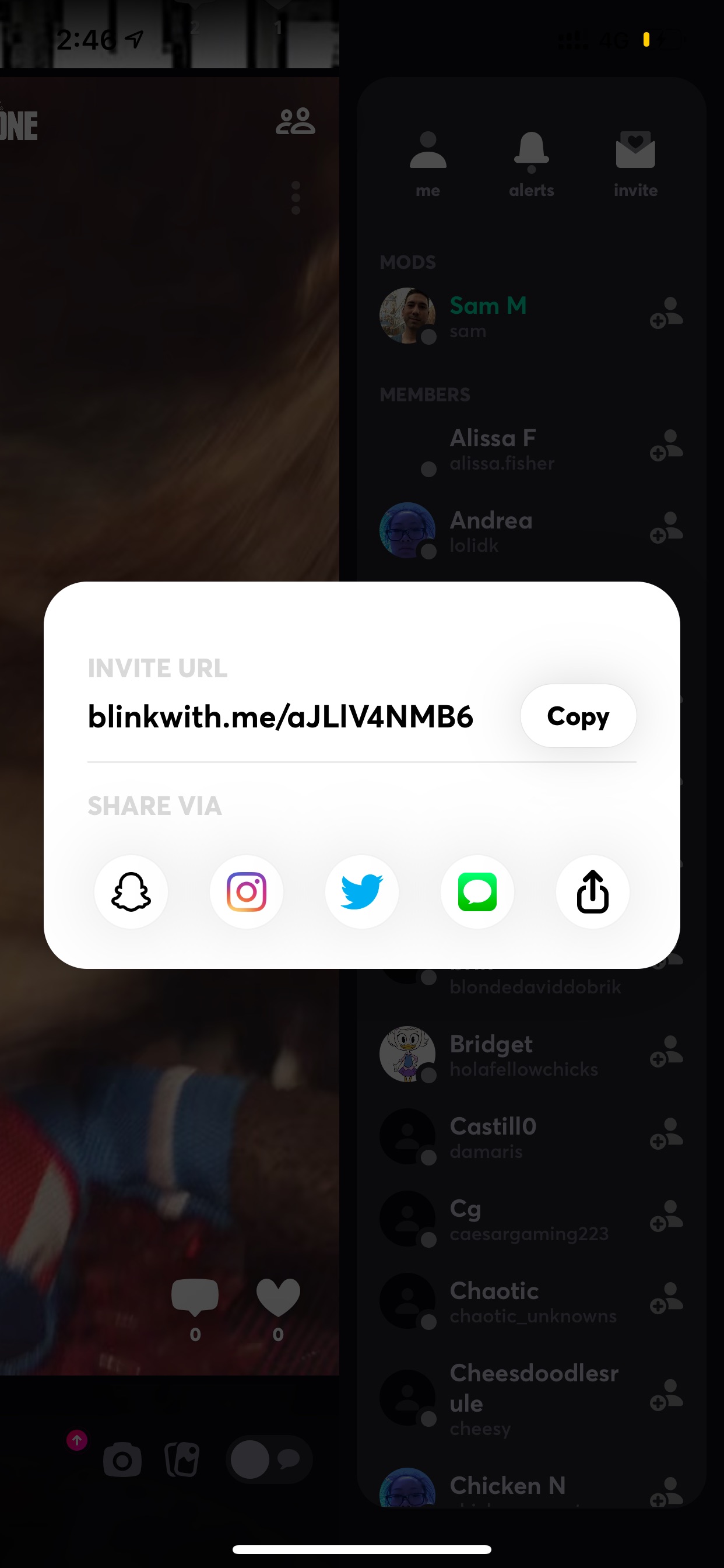Image resolution: width=724 pixels, height=1568 pixels.
Task: Share the invite via Instagram
Action: click(x=247, y=892)
